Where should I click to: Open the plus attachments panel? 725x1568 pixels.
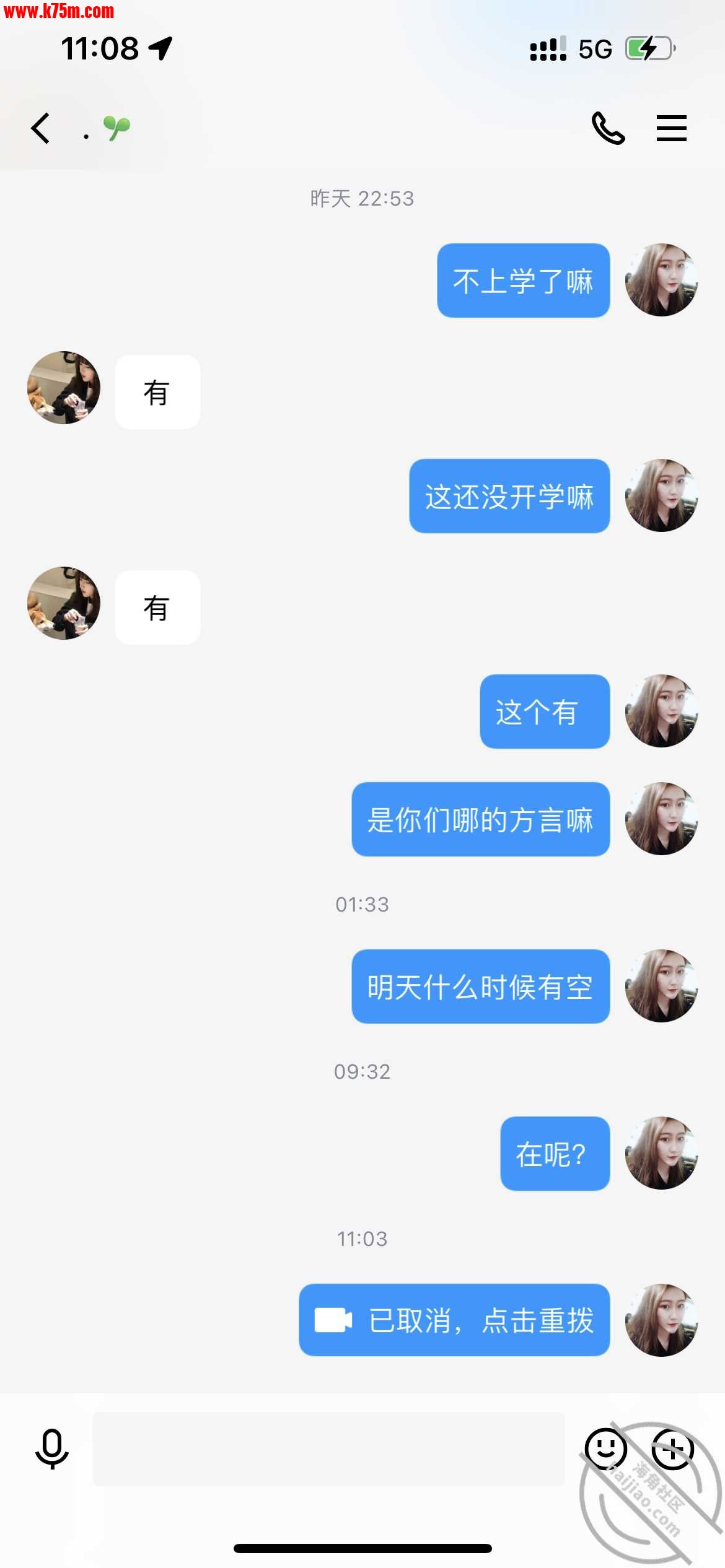pyautogui.click(x=673, y=1448)
